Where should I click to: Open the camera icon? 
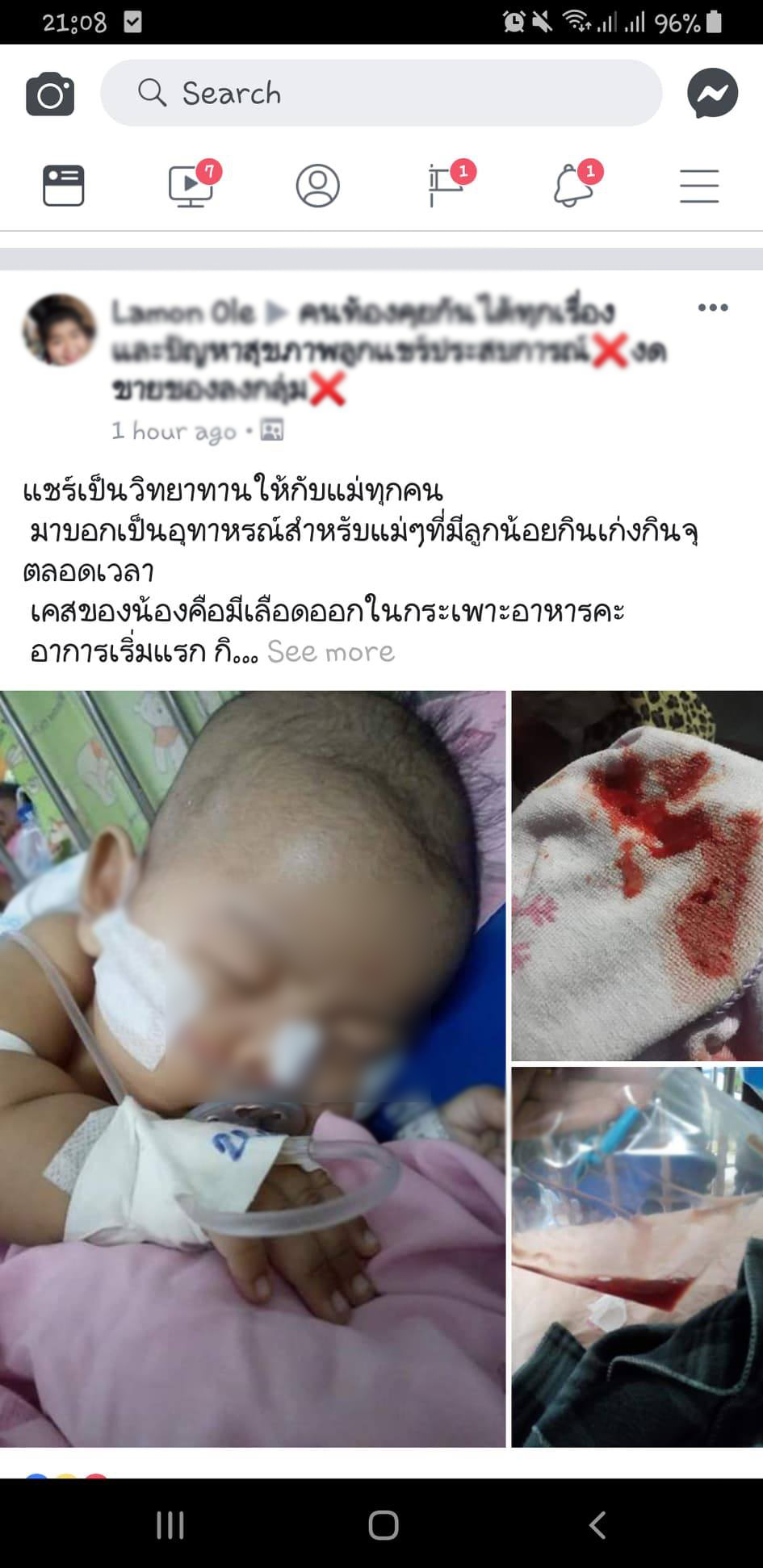[x=50, y=94]
